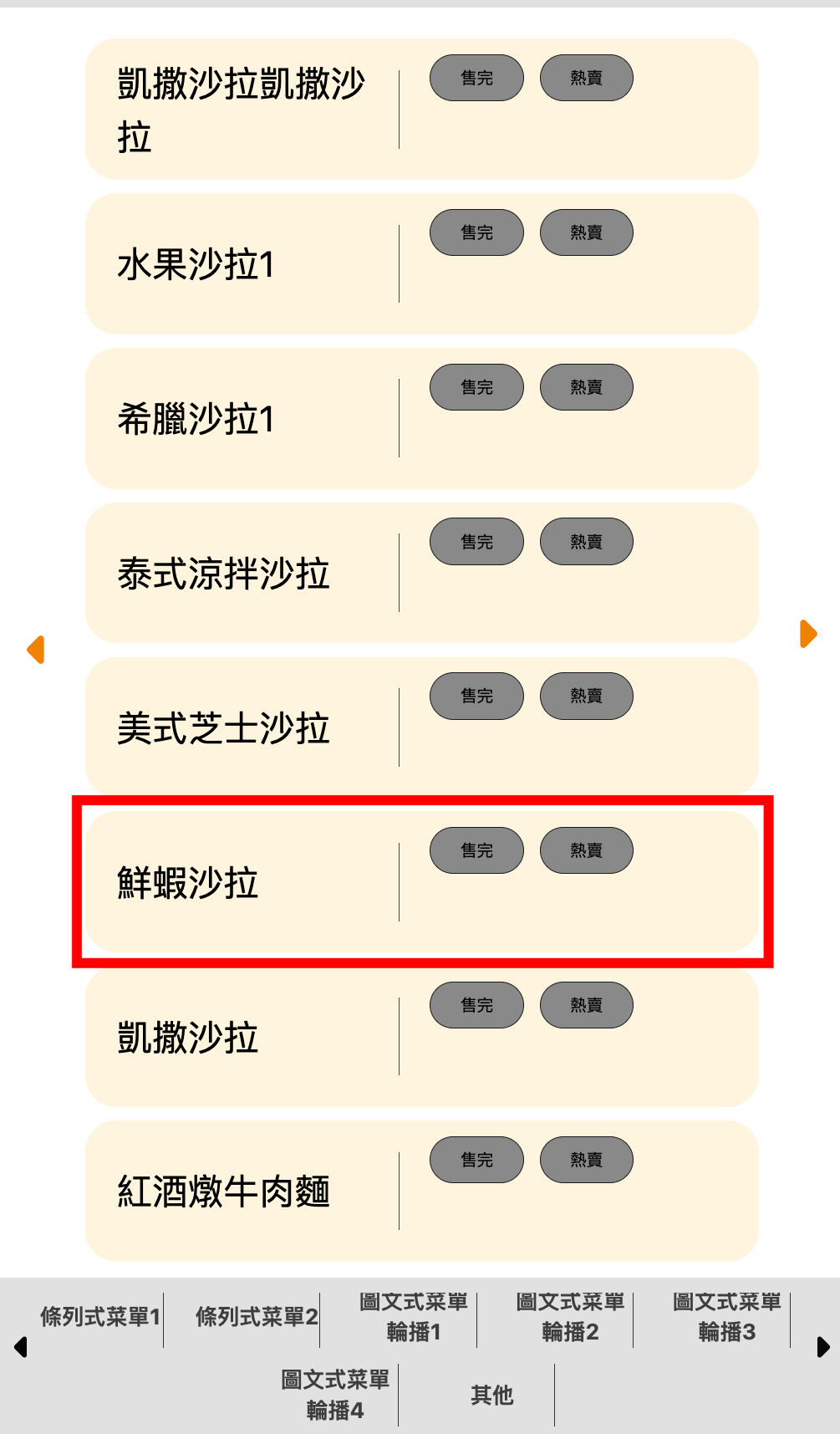
Task: Switch to 其他 tab
Action: (491, 1395)
